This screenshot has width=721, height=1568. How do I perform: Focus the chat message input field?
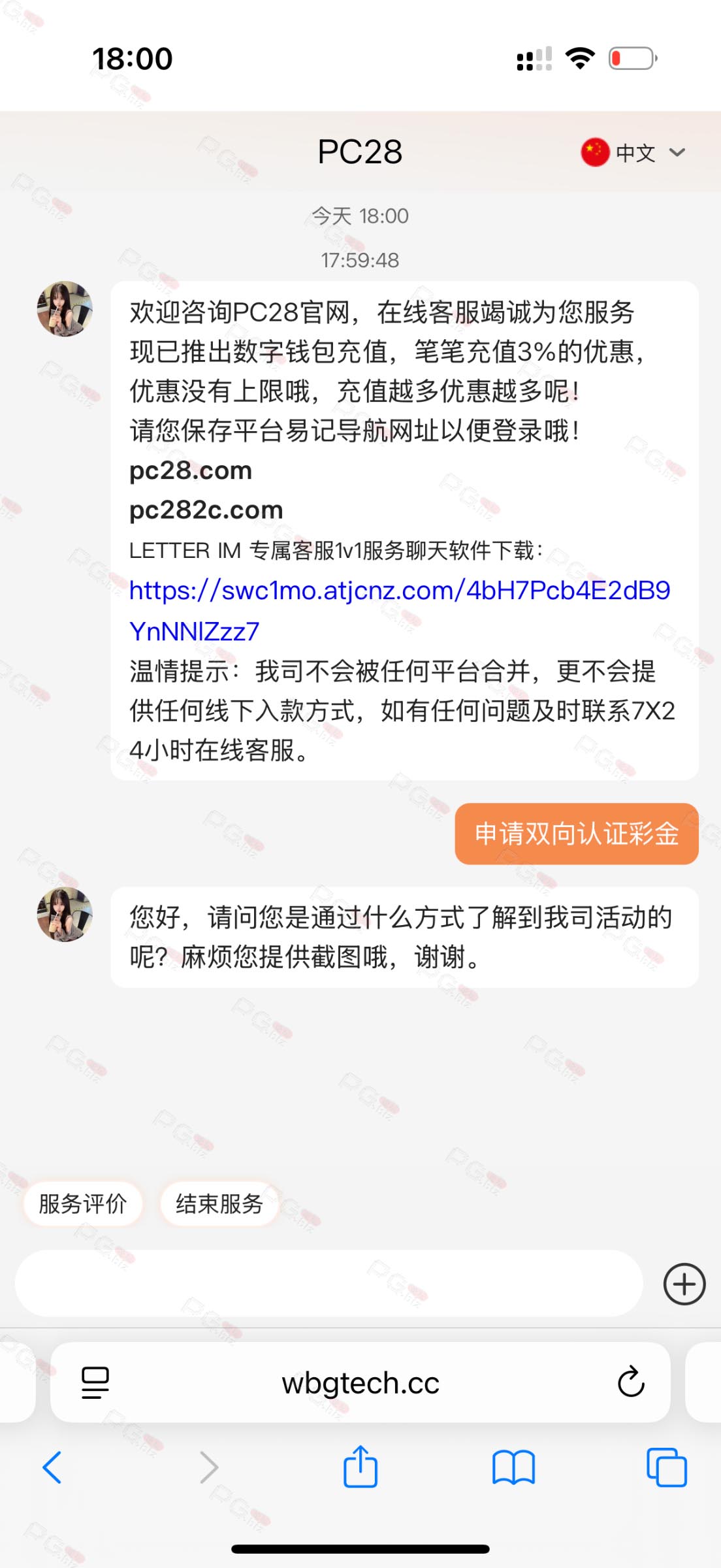pos(328,1284)
